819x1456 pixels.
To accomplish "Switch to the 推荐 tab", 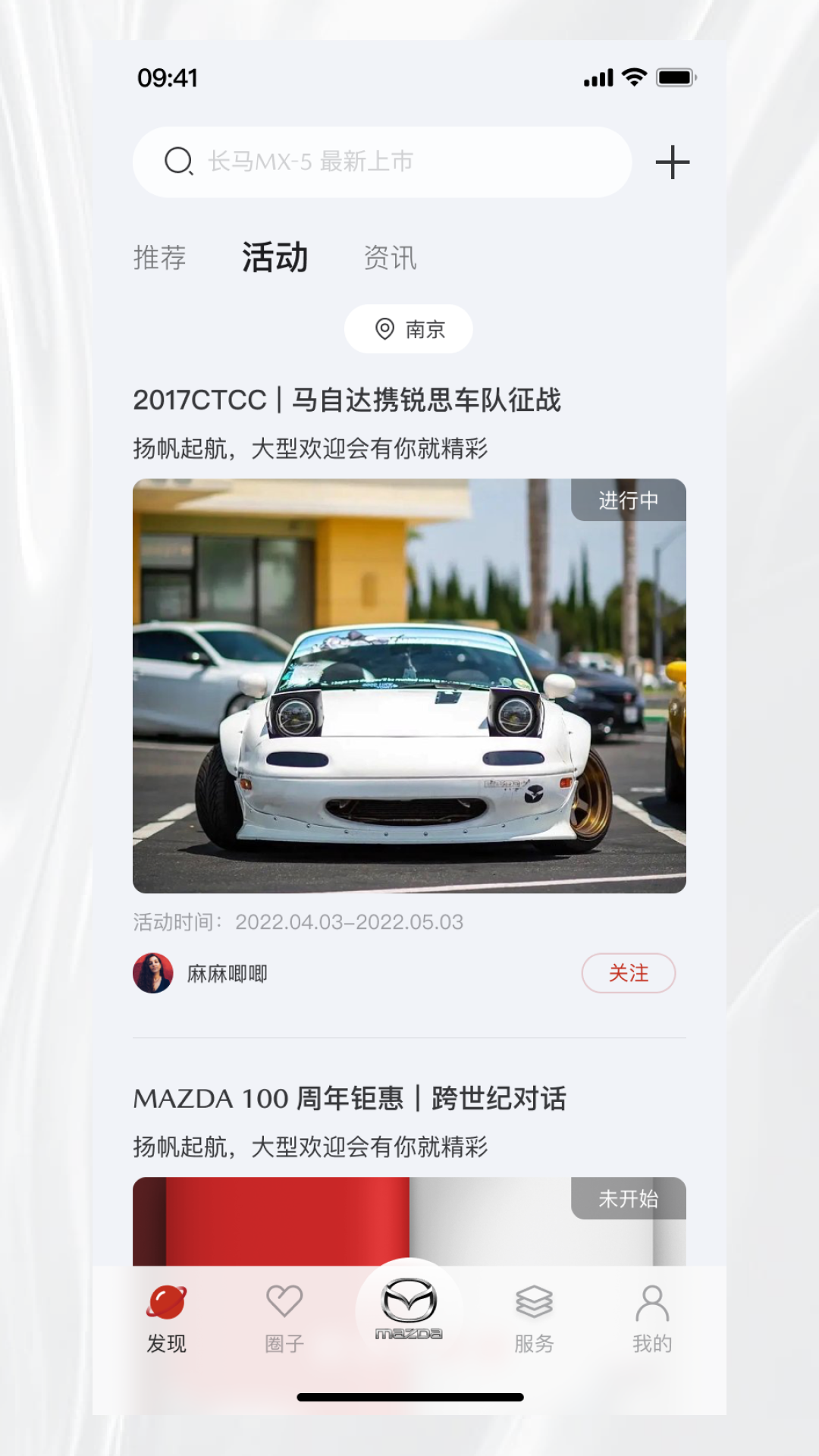I will point(159,258).
